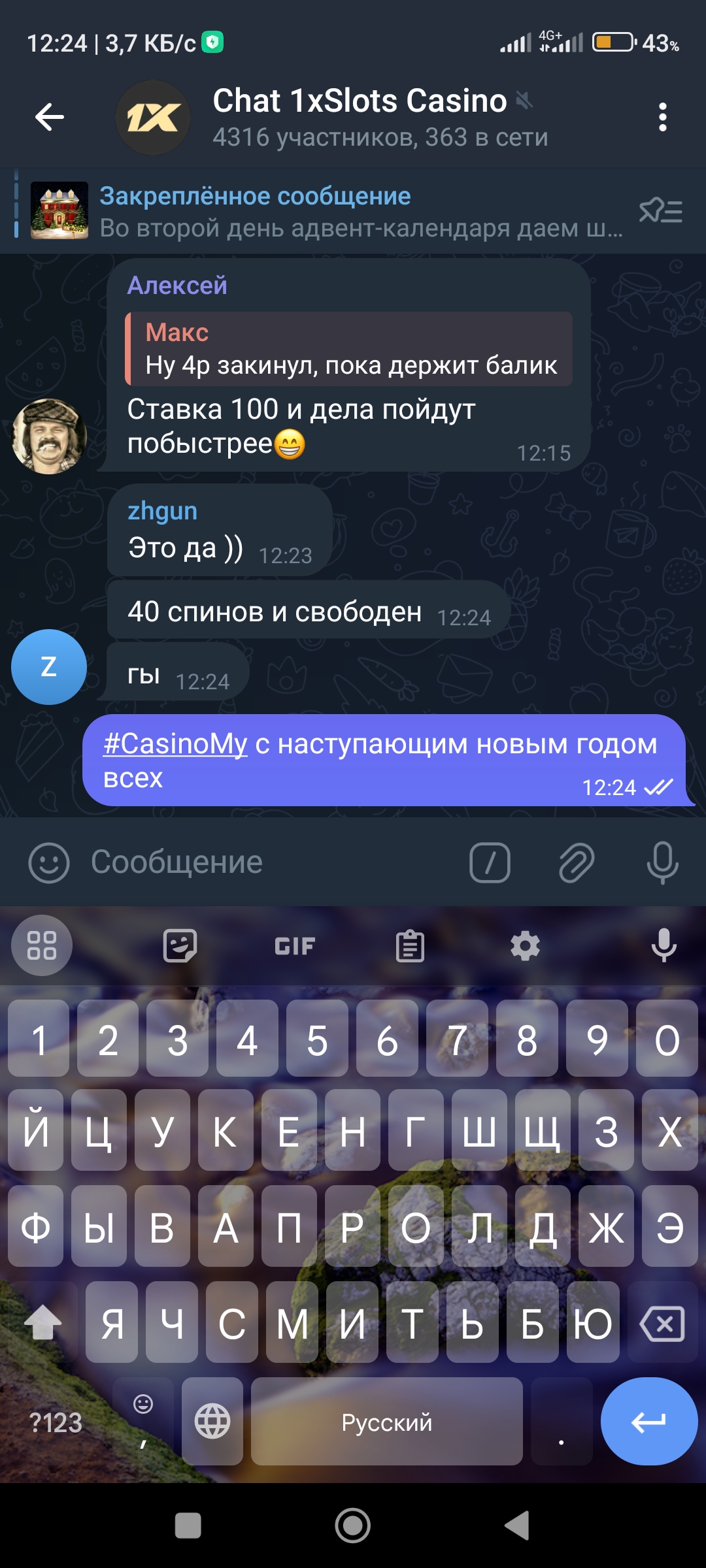Tap the backspace key
This screenshot has height=1568, width=706.
click(662, 1324)
